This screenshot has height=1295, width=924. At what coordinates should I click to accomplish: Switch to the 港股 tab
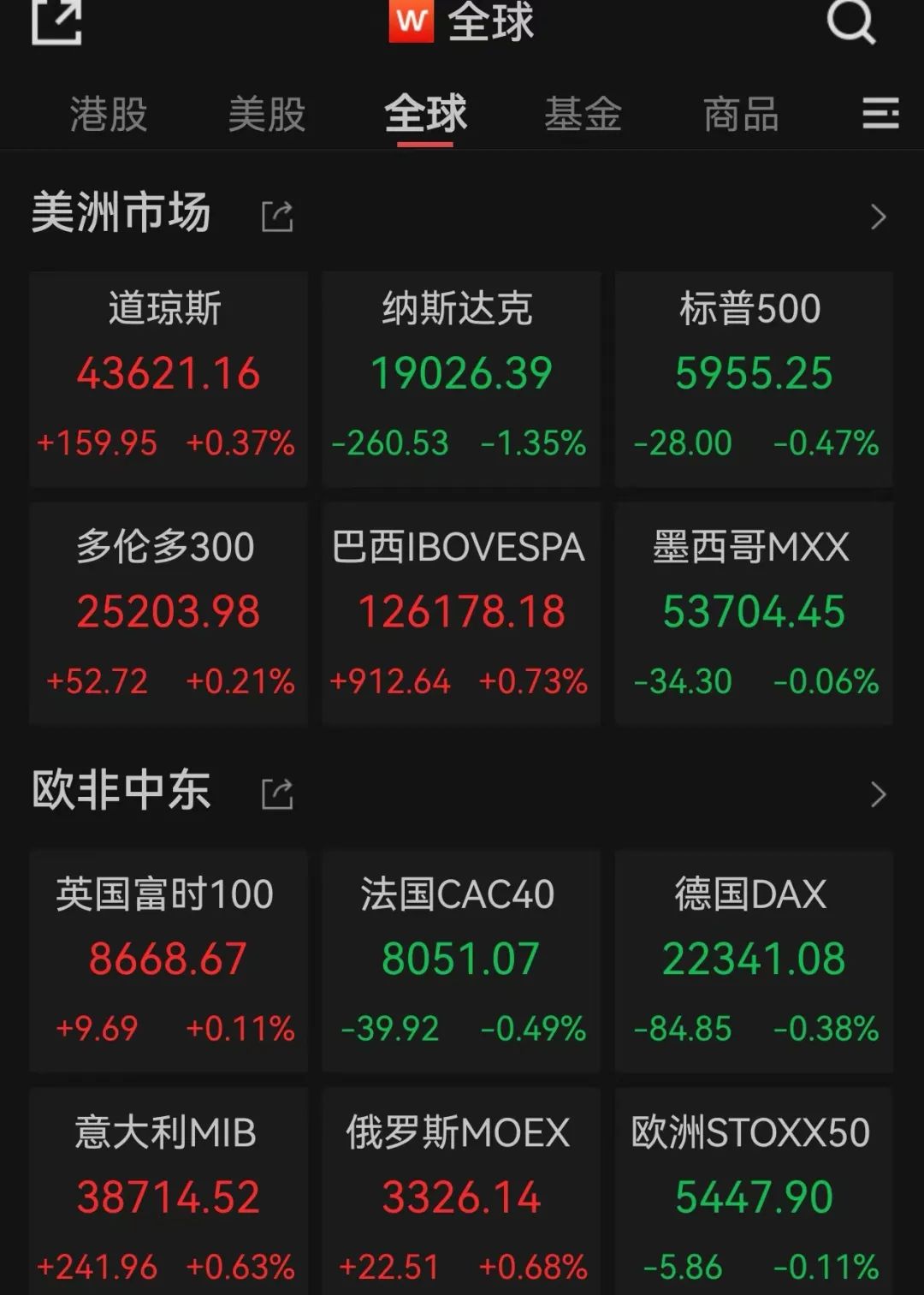click(x=108, y=115)
